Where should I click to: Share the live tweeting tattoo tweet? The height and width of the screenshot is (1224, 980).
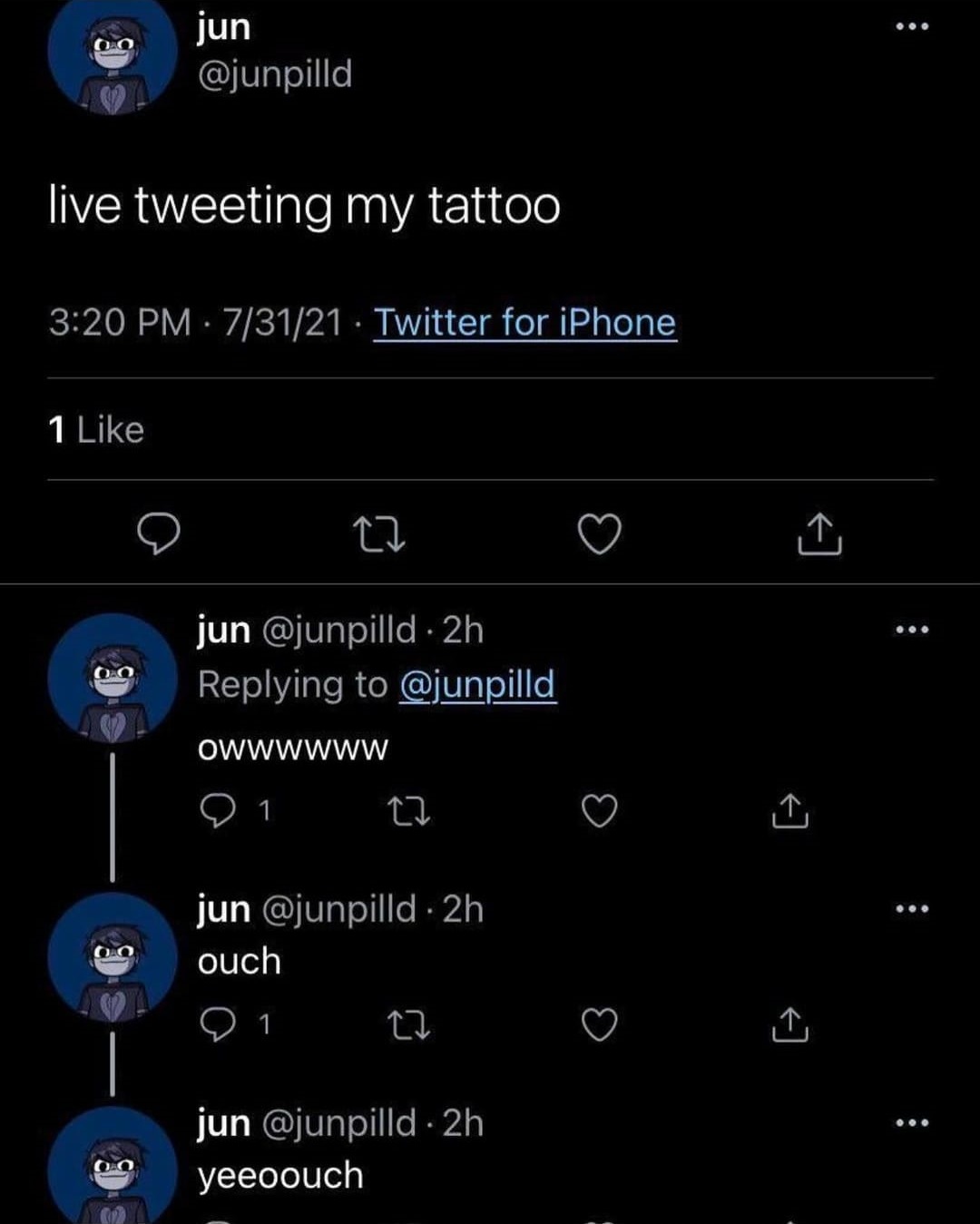(x=819, y=534)
